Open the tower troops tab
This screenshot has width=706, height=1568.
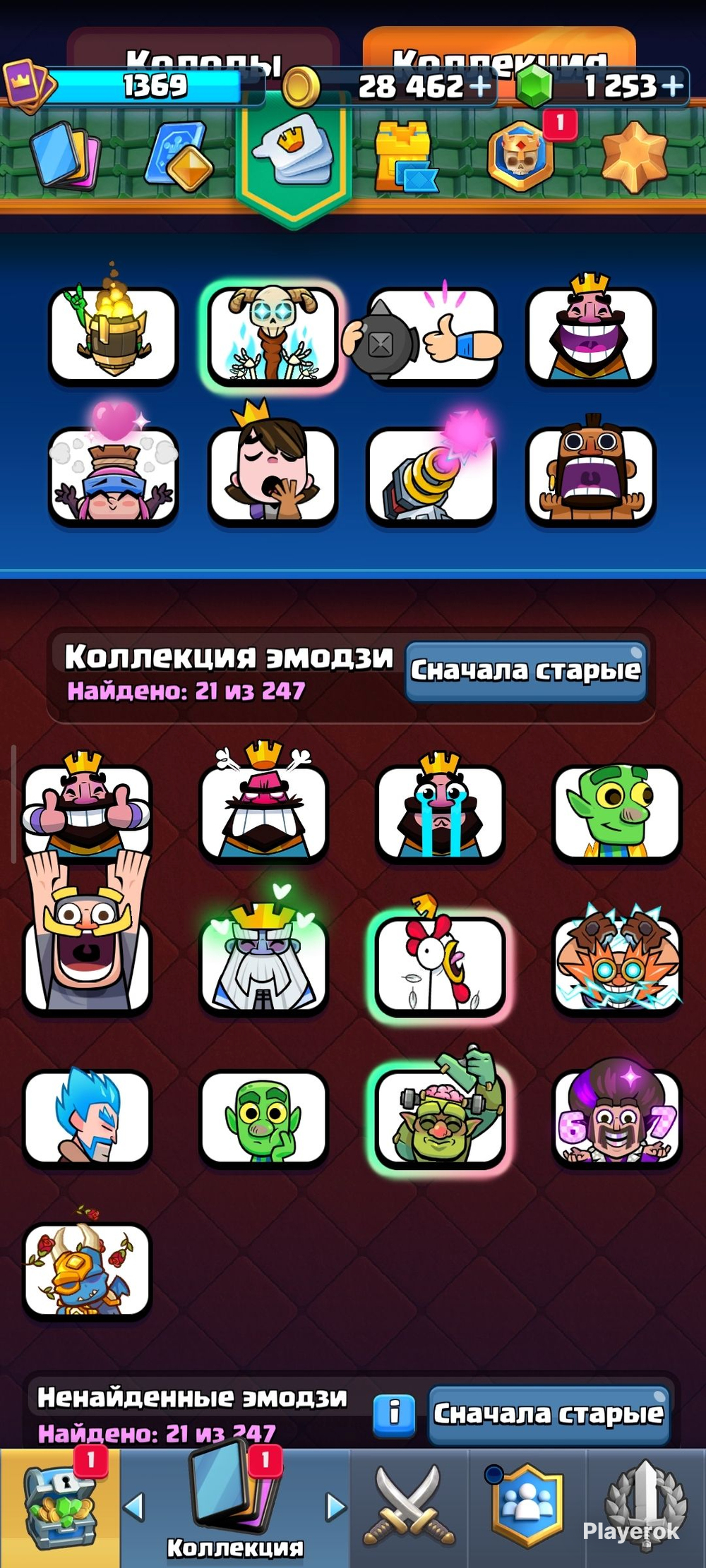405,157
